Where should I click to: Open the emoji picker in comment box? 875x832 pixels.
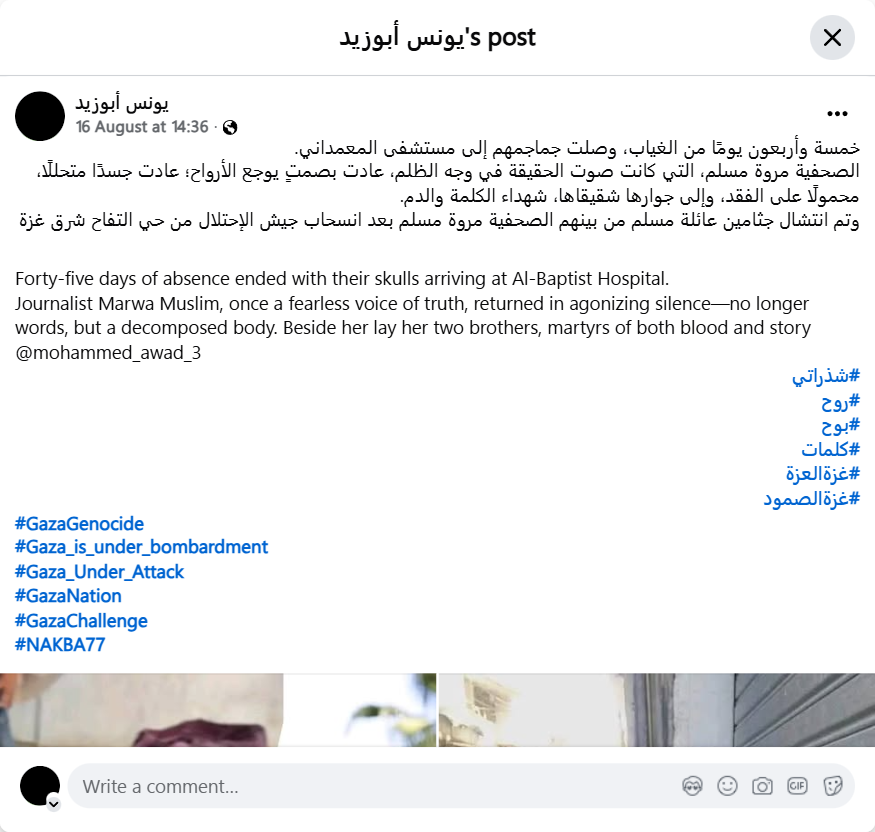click(727, 786)
